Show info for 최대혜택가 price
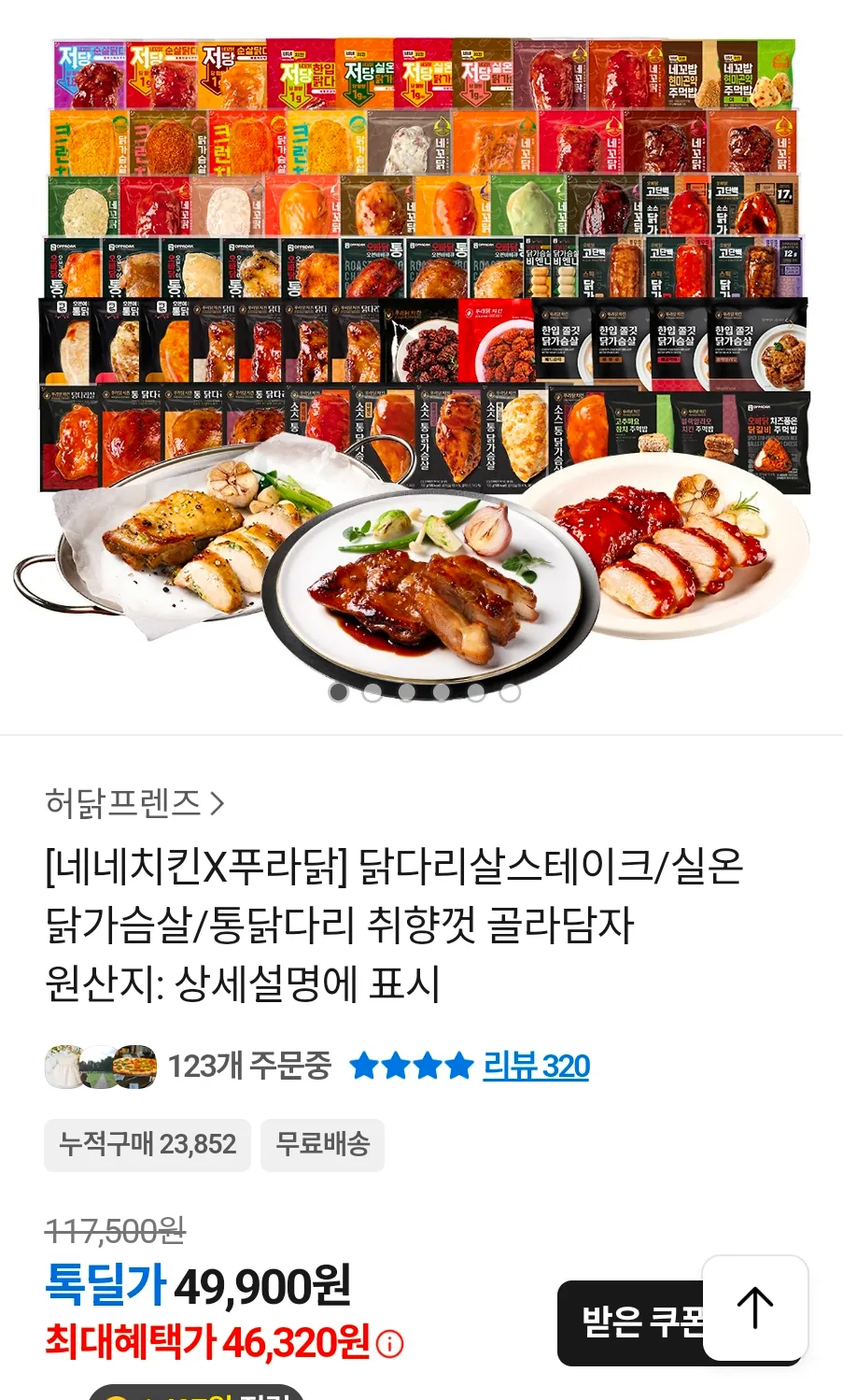This screenshot has height=1400, width=843. pos(389,1344)
